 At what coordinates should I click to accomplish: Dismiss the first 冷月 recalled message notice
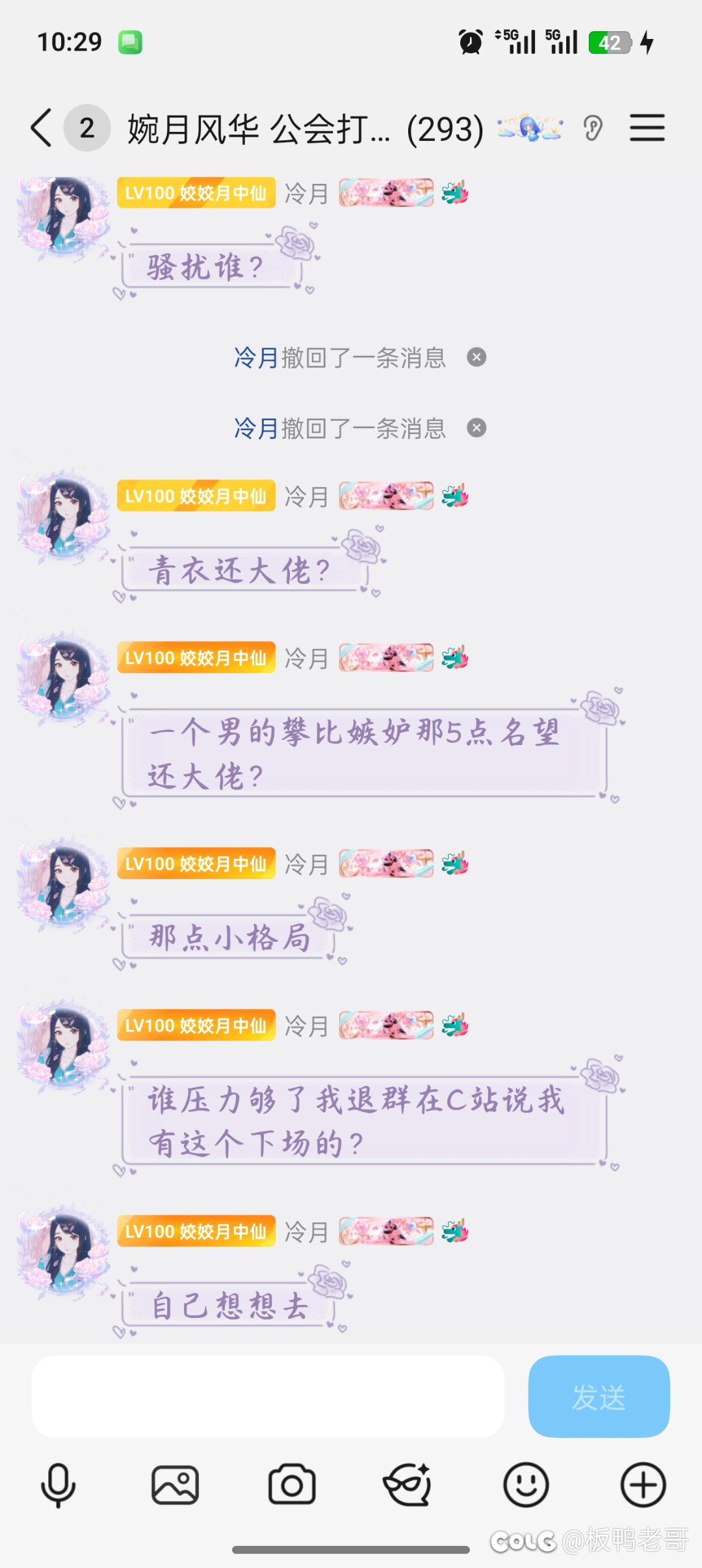476,357
